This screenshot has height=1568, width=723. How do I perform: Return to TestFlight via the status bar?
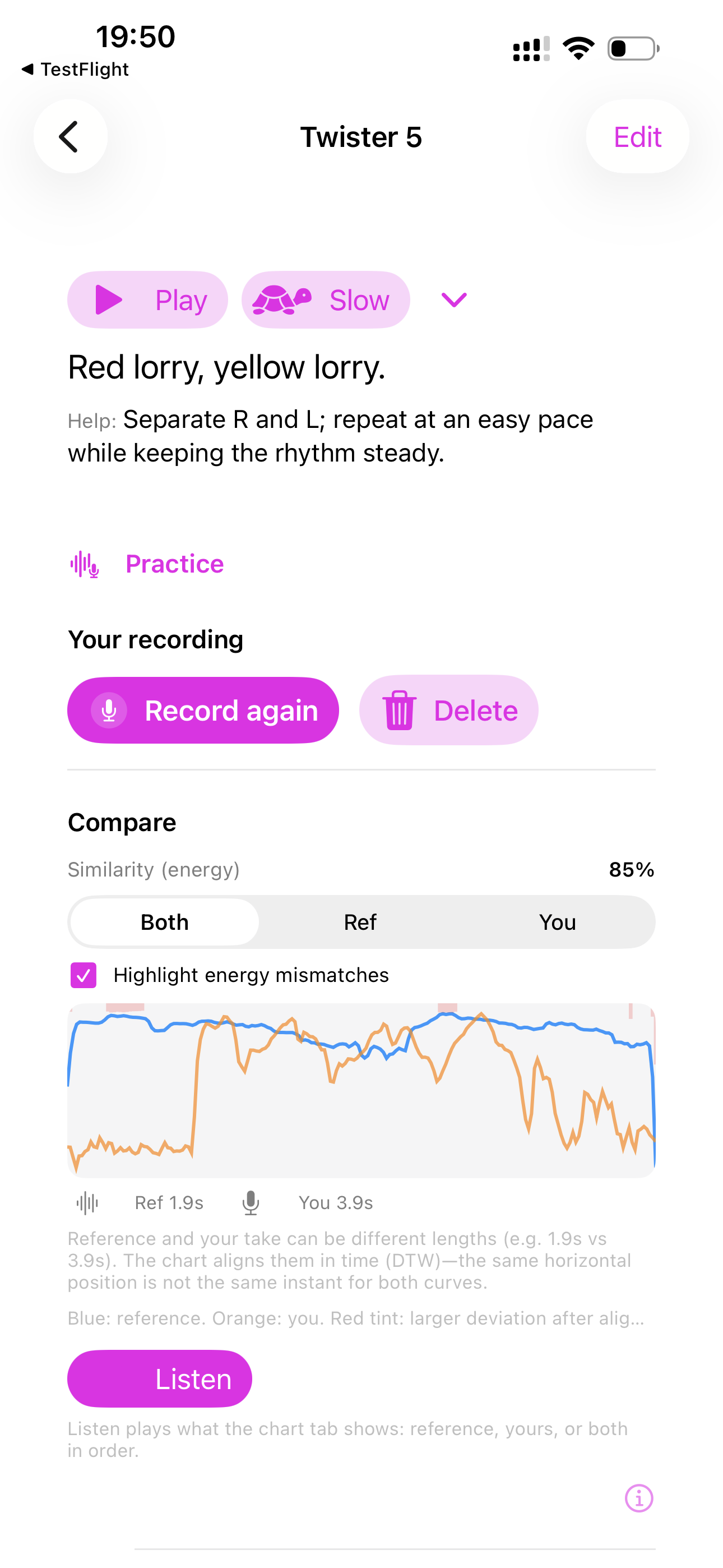76,69
